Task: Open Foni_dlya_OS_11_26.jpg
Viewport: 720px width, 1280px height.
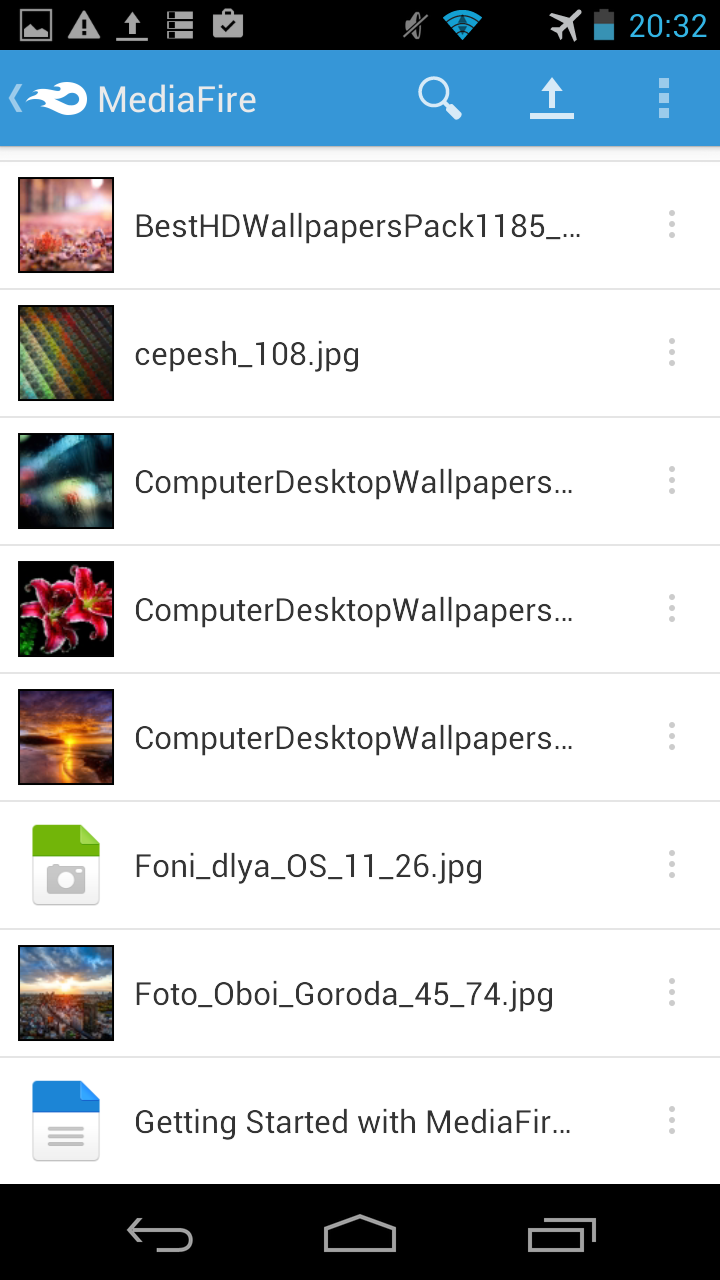Action: pos(360,865)
